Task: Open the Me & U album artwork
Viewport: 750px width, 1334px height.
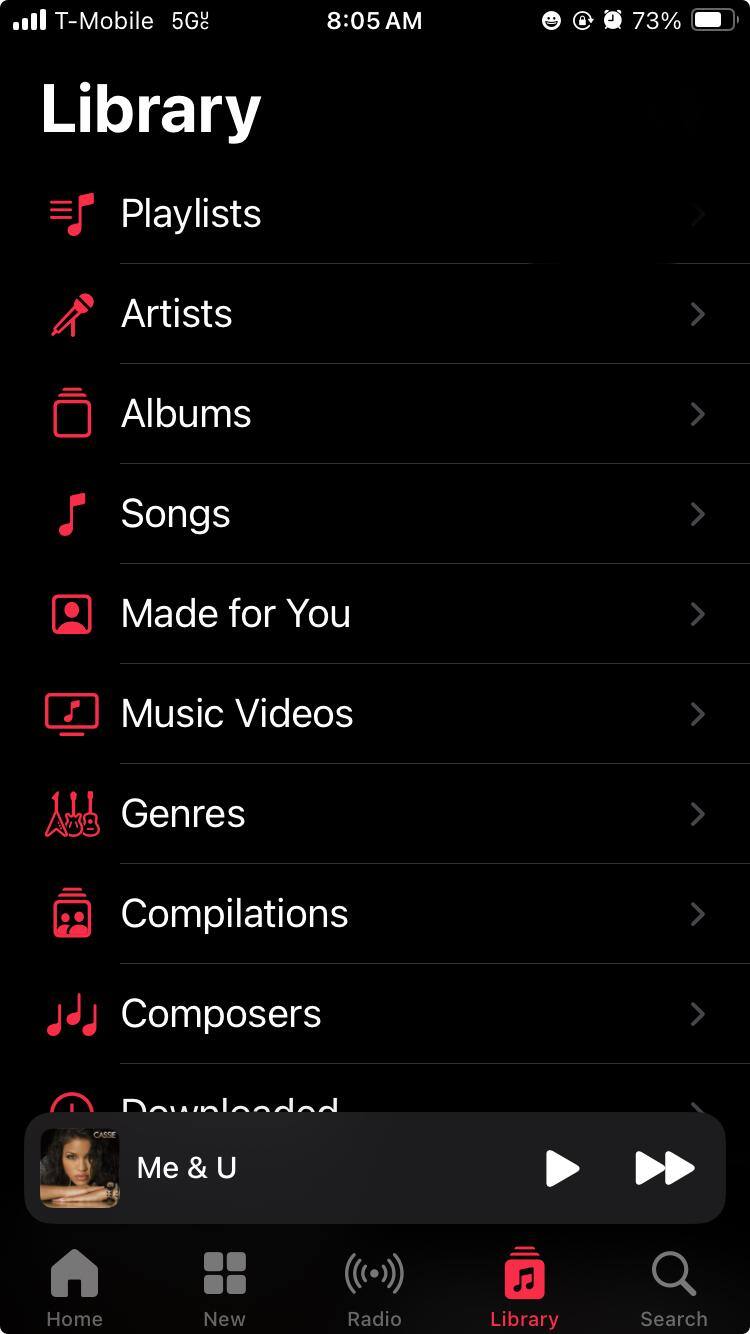Action: pos(79,1168)
